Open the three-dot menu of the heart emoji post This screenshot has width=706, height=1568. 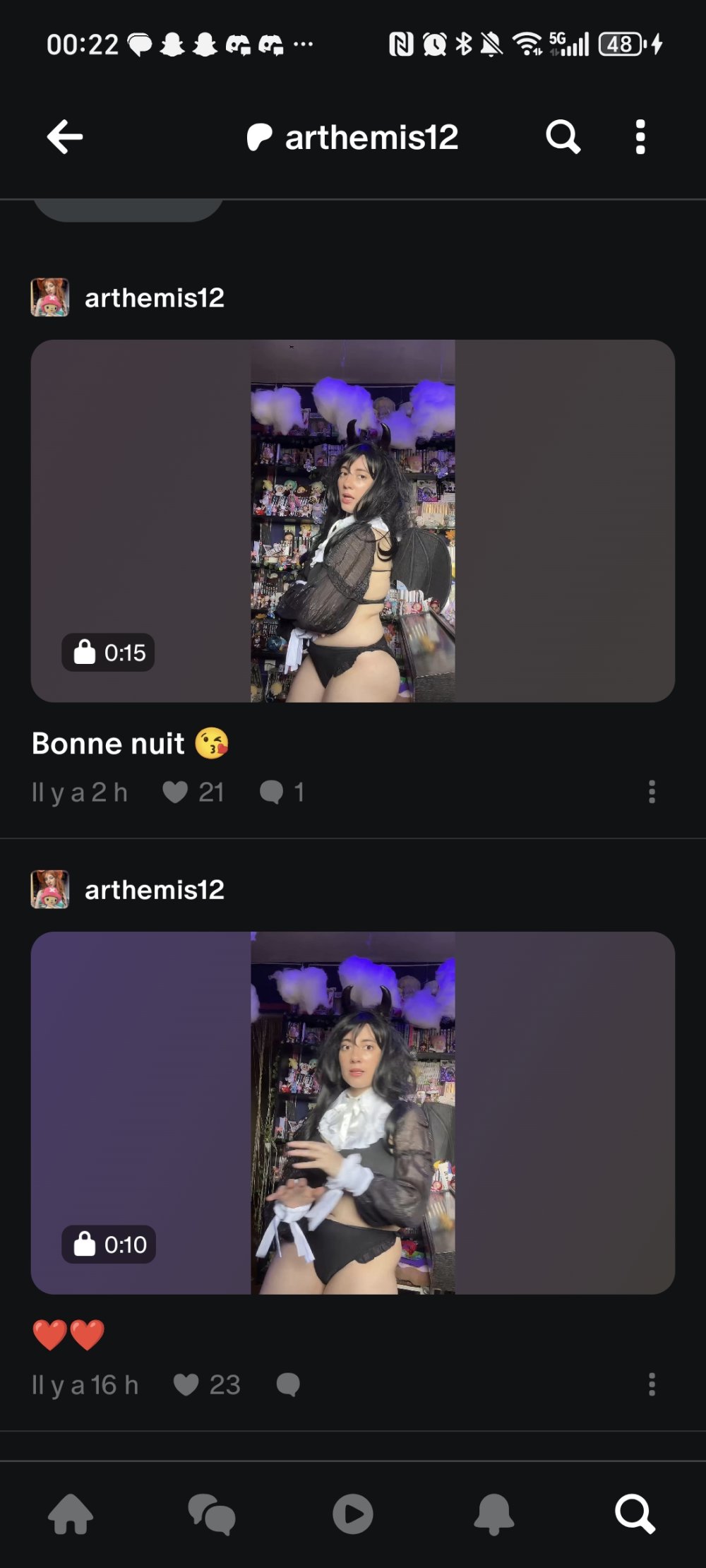[651, 1385]
